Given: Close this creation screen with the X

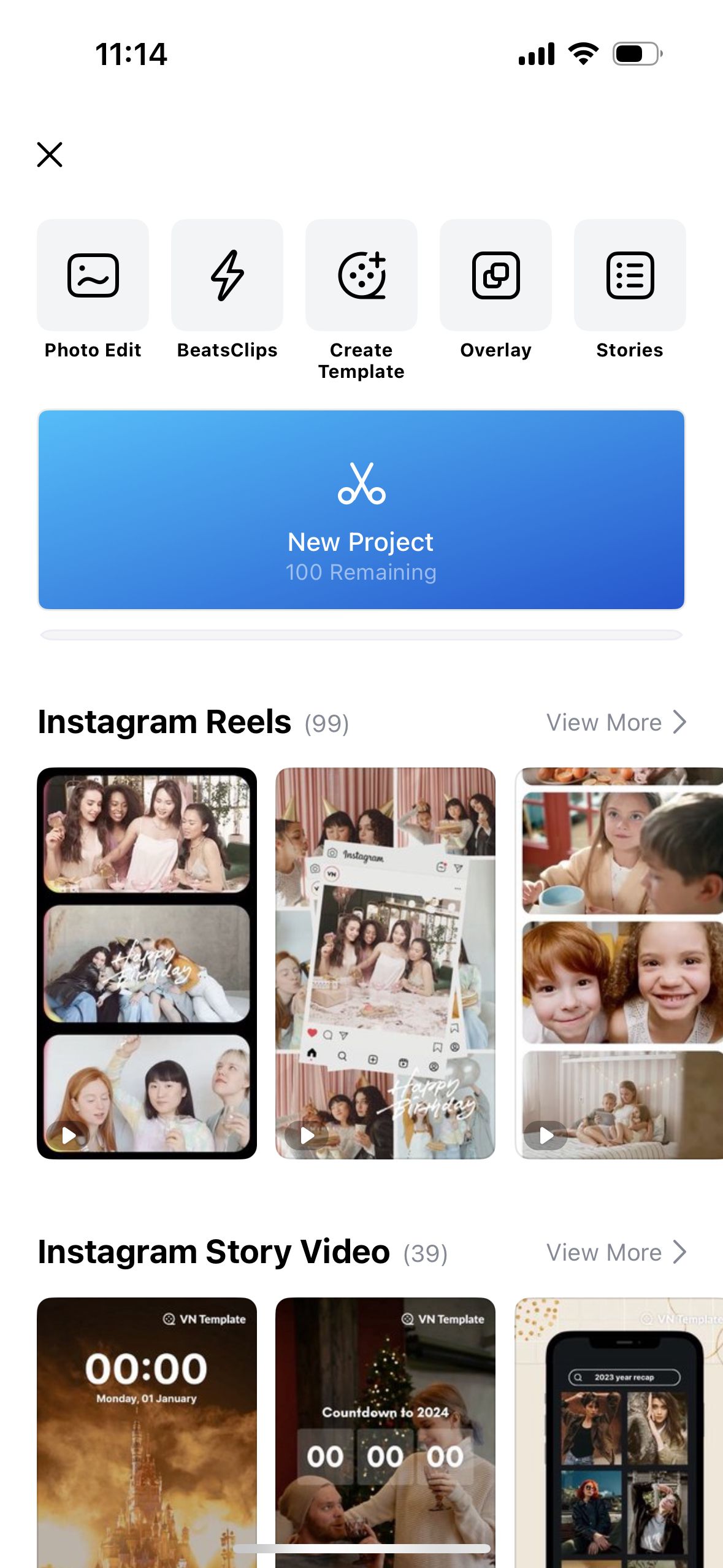Looking at the screenshot, I should click(x=50, y=154).
